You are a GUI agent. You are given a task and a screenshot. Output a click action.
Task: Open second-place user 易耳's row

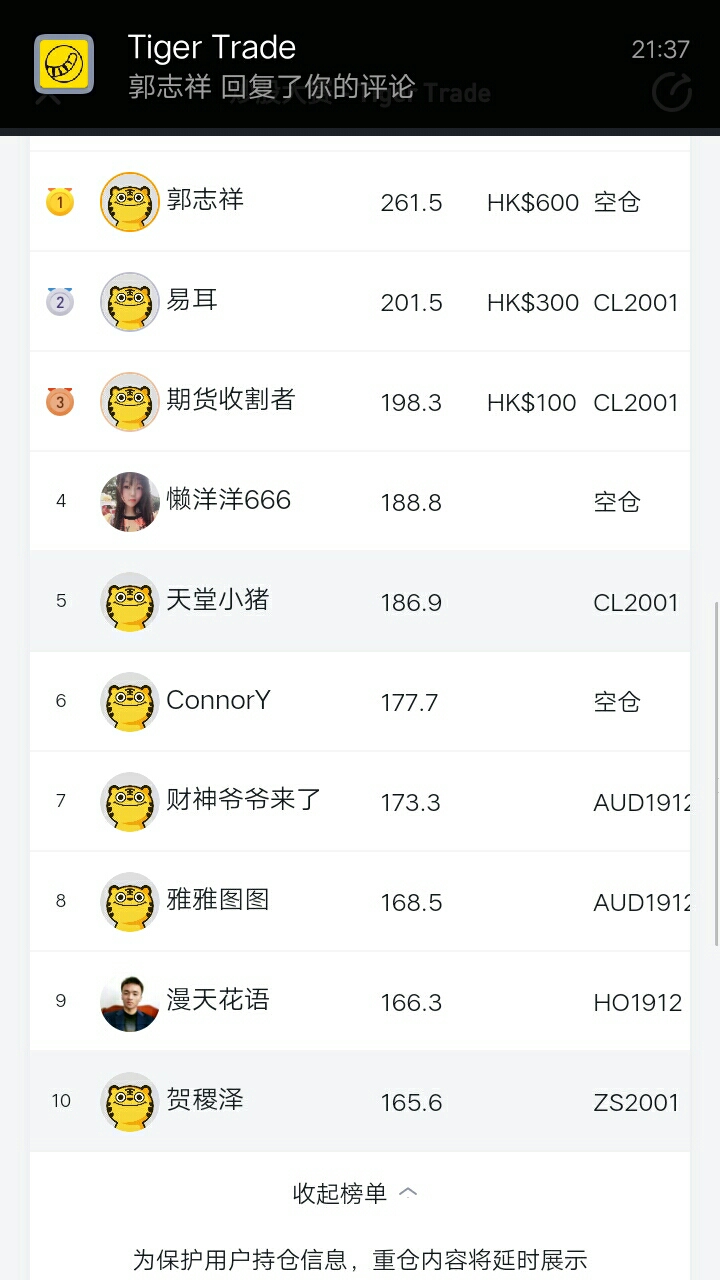click(x=360, y=301)
